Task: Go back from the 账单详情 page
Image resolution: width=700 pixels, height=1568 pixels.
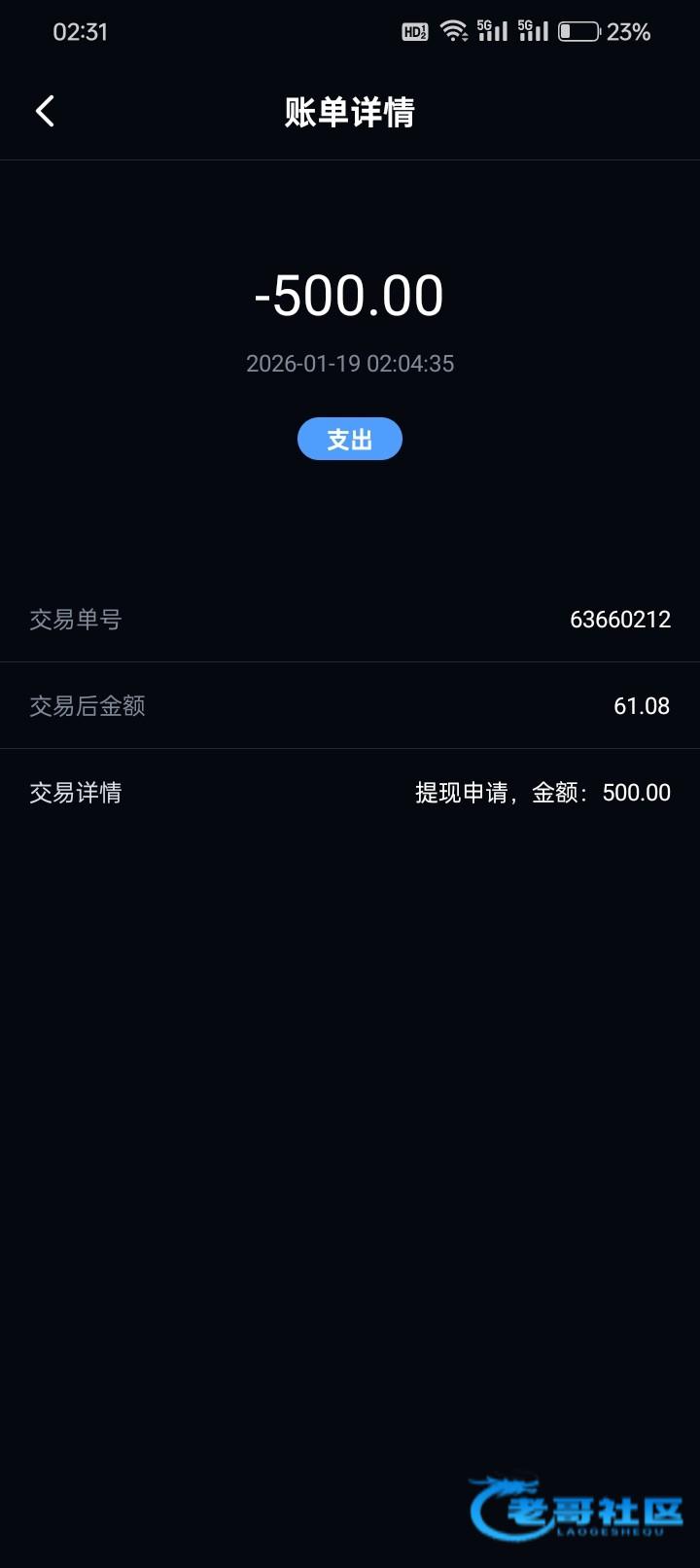Action: [45, 112]
